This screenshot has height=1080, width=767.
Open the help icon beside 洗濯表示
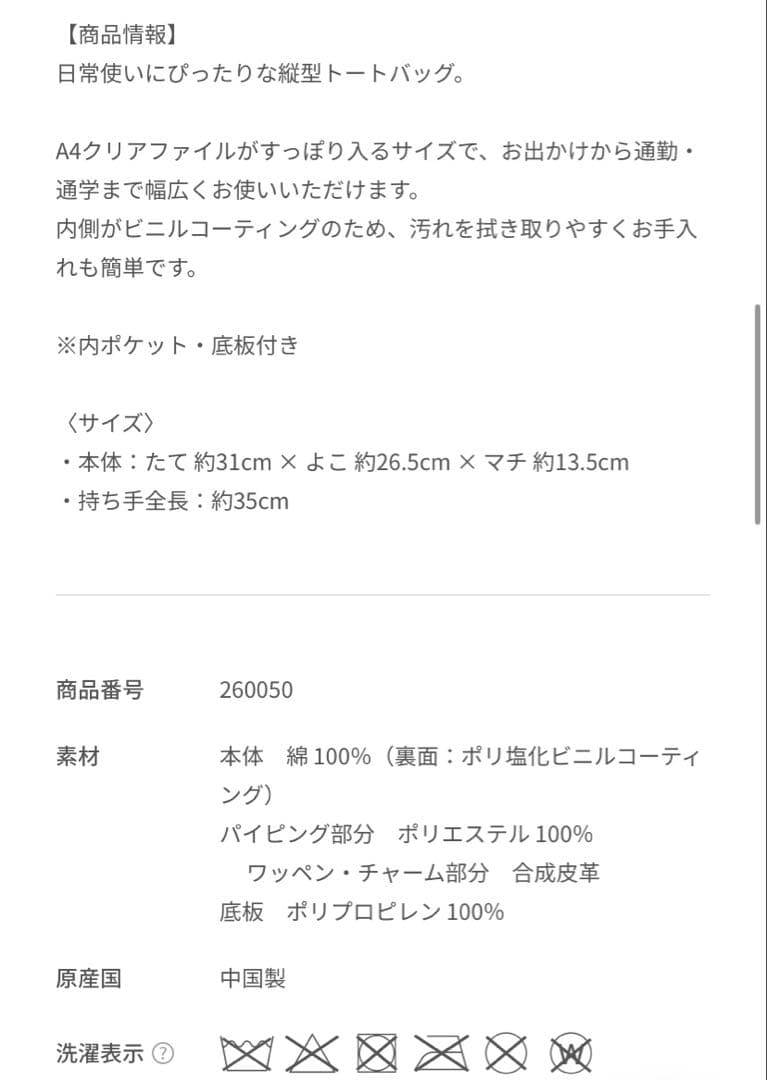163,1053
